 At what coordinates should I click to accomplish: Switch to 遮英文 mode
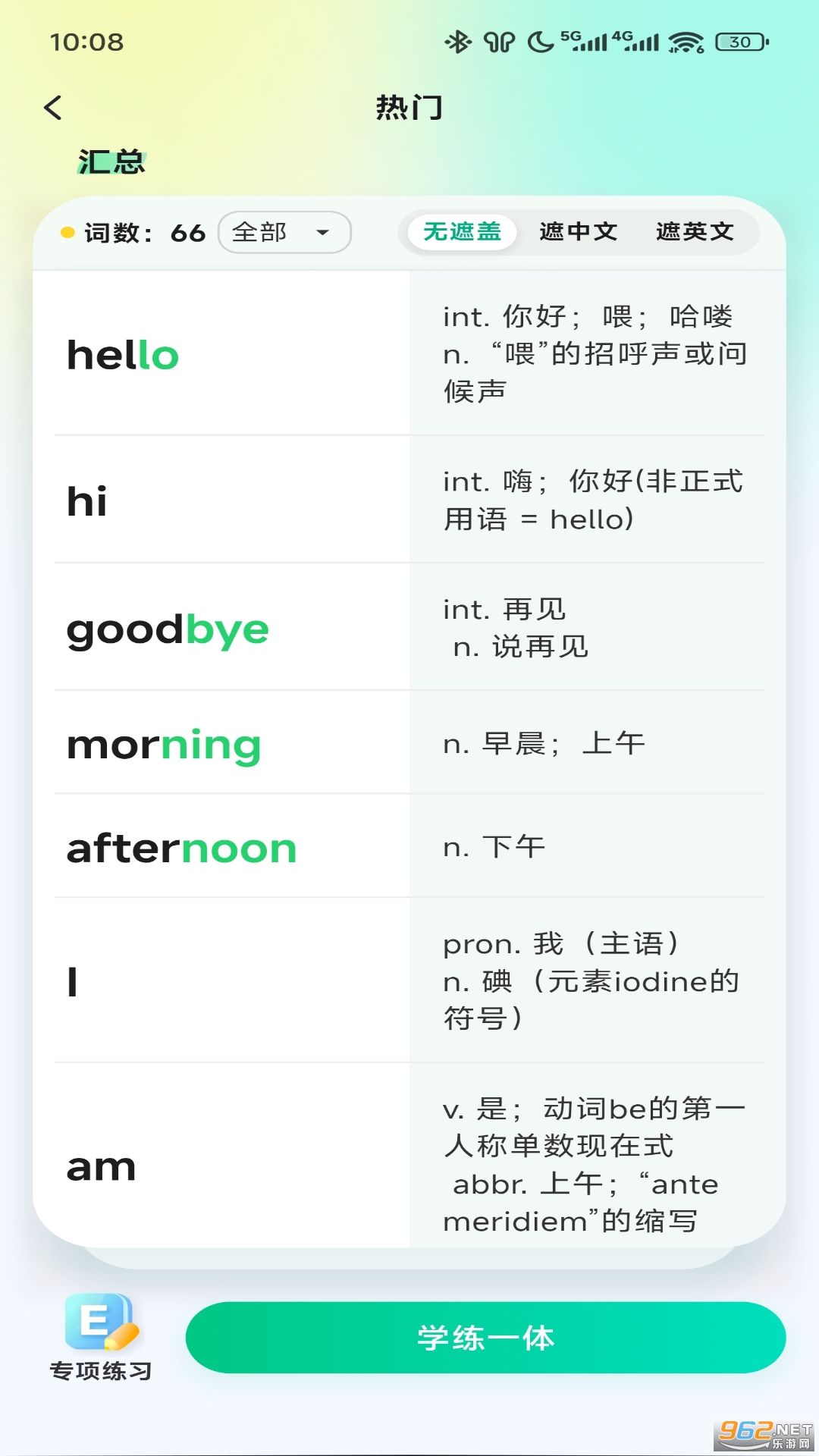click(x=695, y=231)
